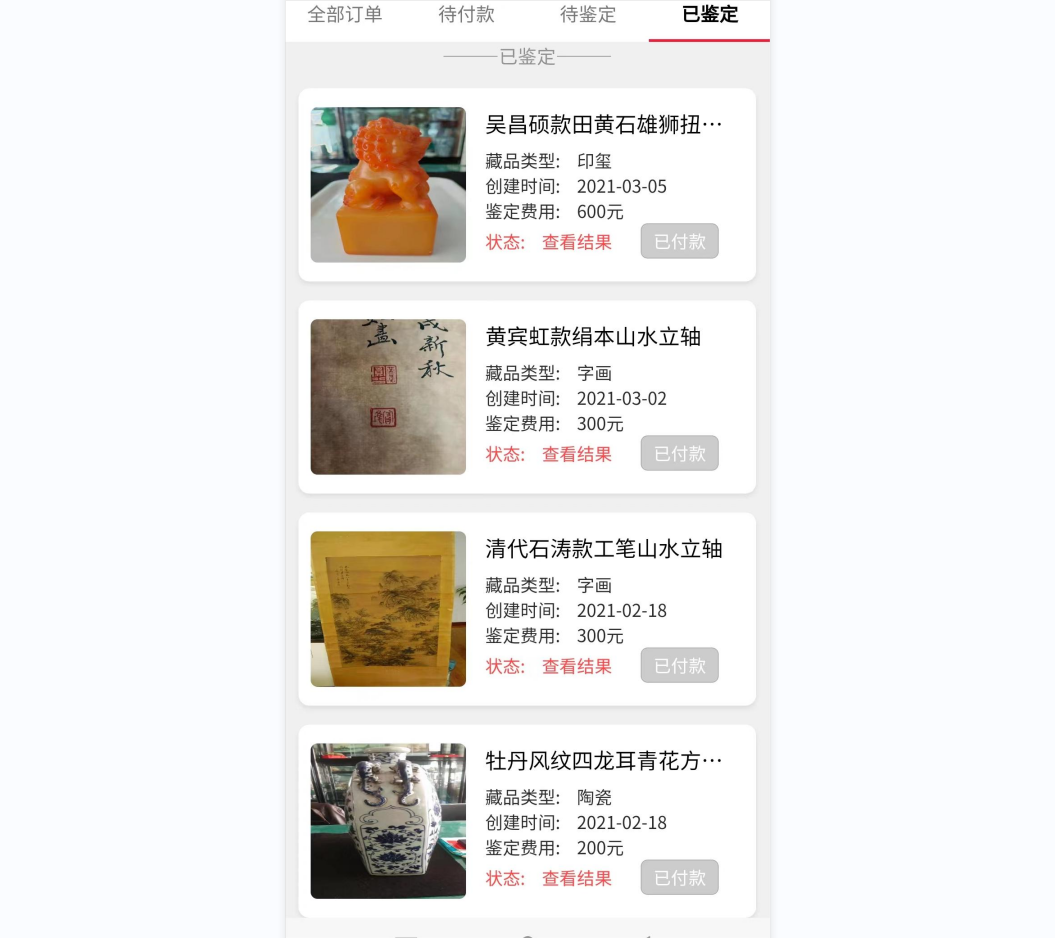Switch to the 待鉴定 tab

point(588,15)
